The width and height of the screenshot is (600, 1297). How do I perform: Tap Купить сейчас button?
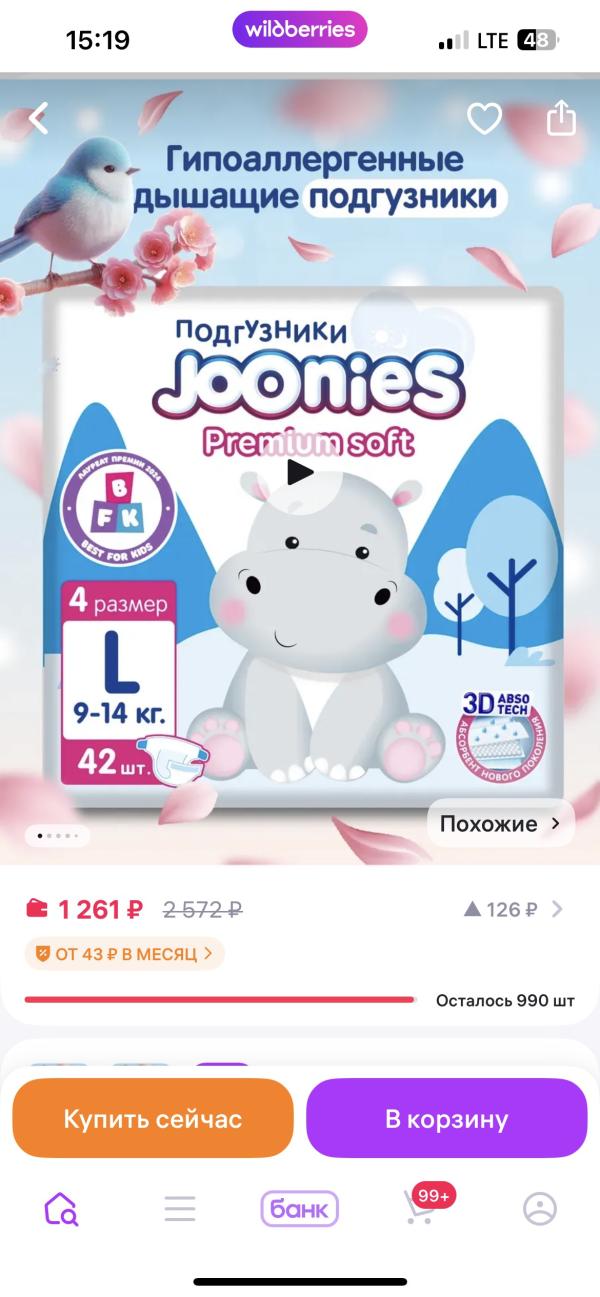click(153, 1118)
